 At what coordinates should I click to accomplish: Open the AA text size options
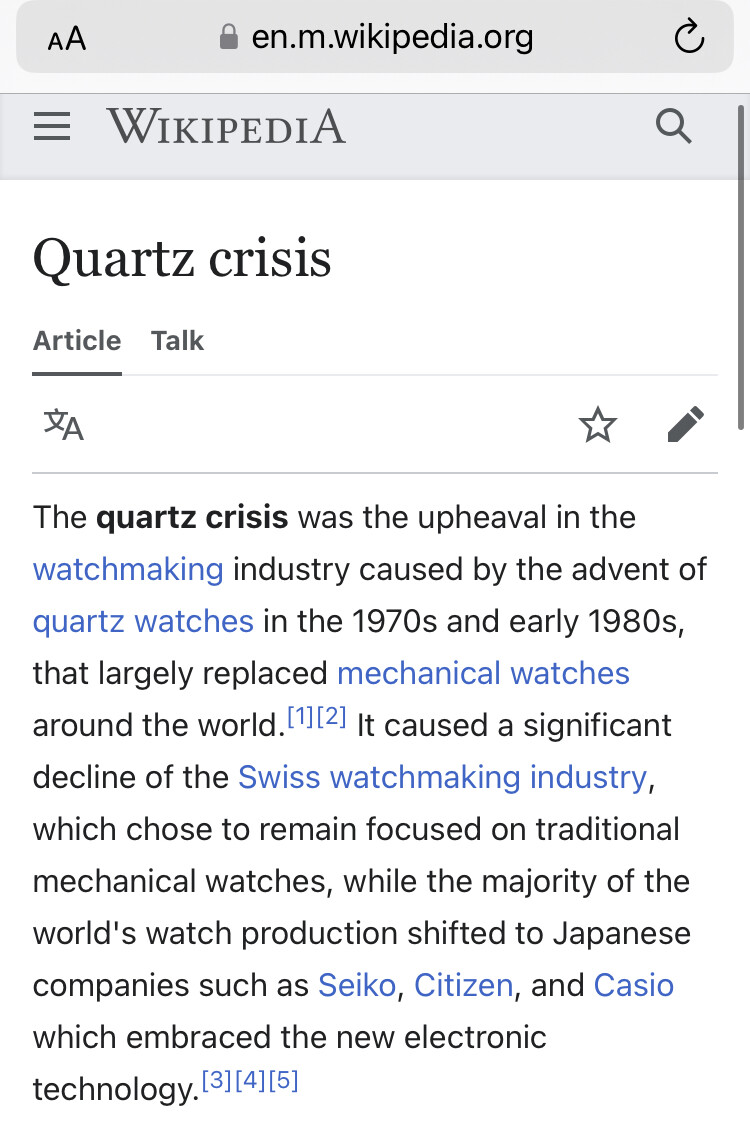coord(66,40)
